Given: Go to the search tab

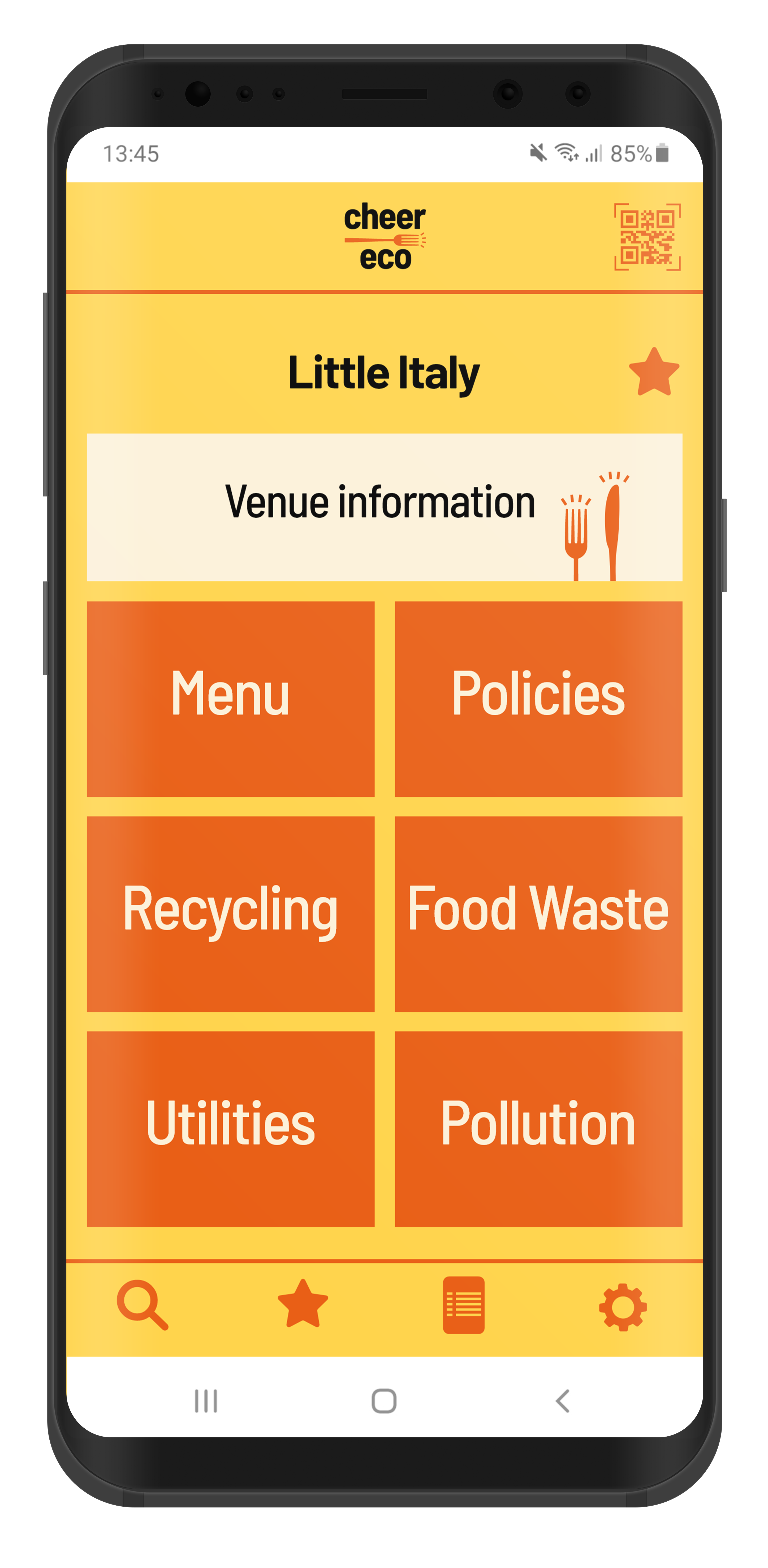Looking at the screenshot, I should click(143, 1305).
